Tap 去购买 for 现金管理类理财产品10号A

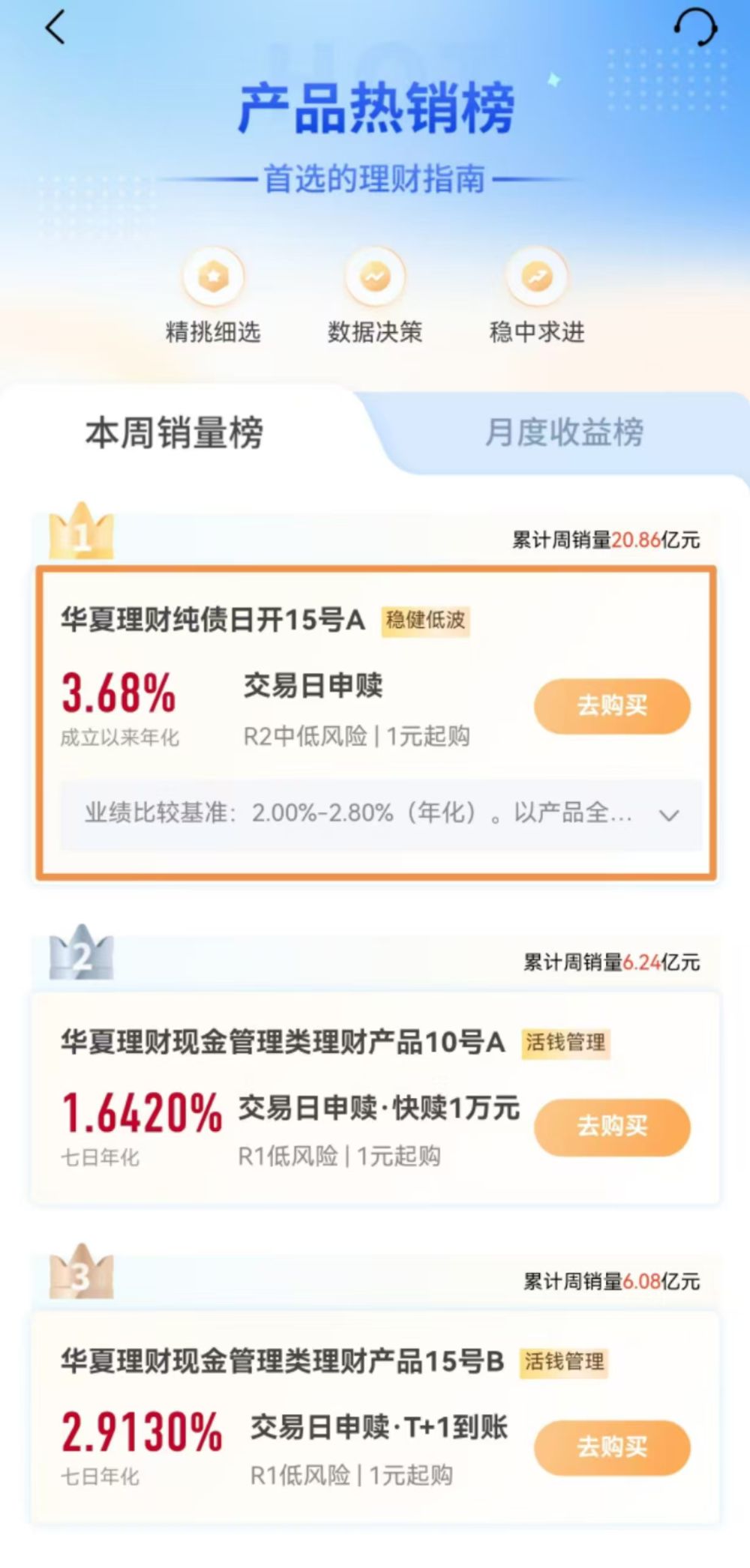[x=611, y=1126]
